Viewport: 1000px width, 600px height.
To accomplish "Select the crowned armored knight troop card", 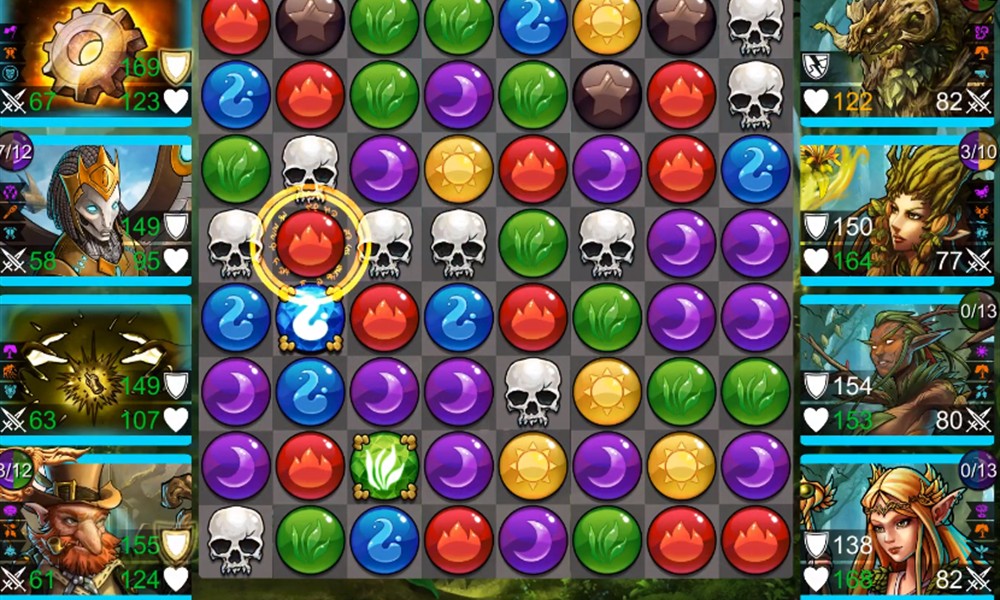I will [x=95, y=210].
